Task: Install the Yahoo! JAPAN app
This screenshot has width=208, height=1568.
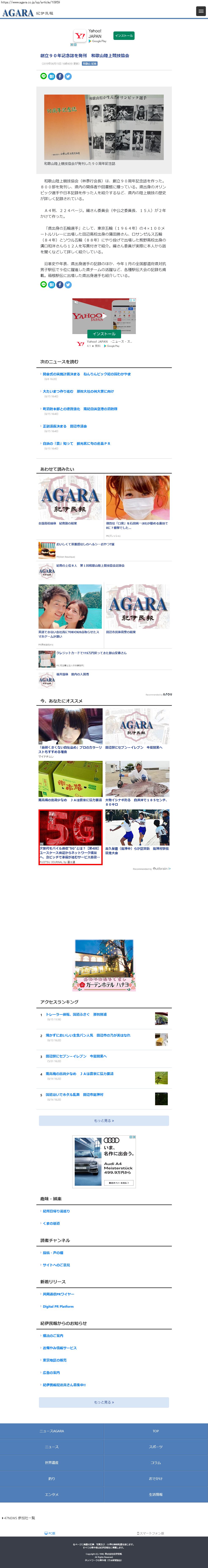Action: click(x=124, y=36)
